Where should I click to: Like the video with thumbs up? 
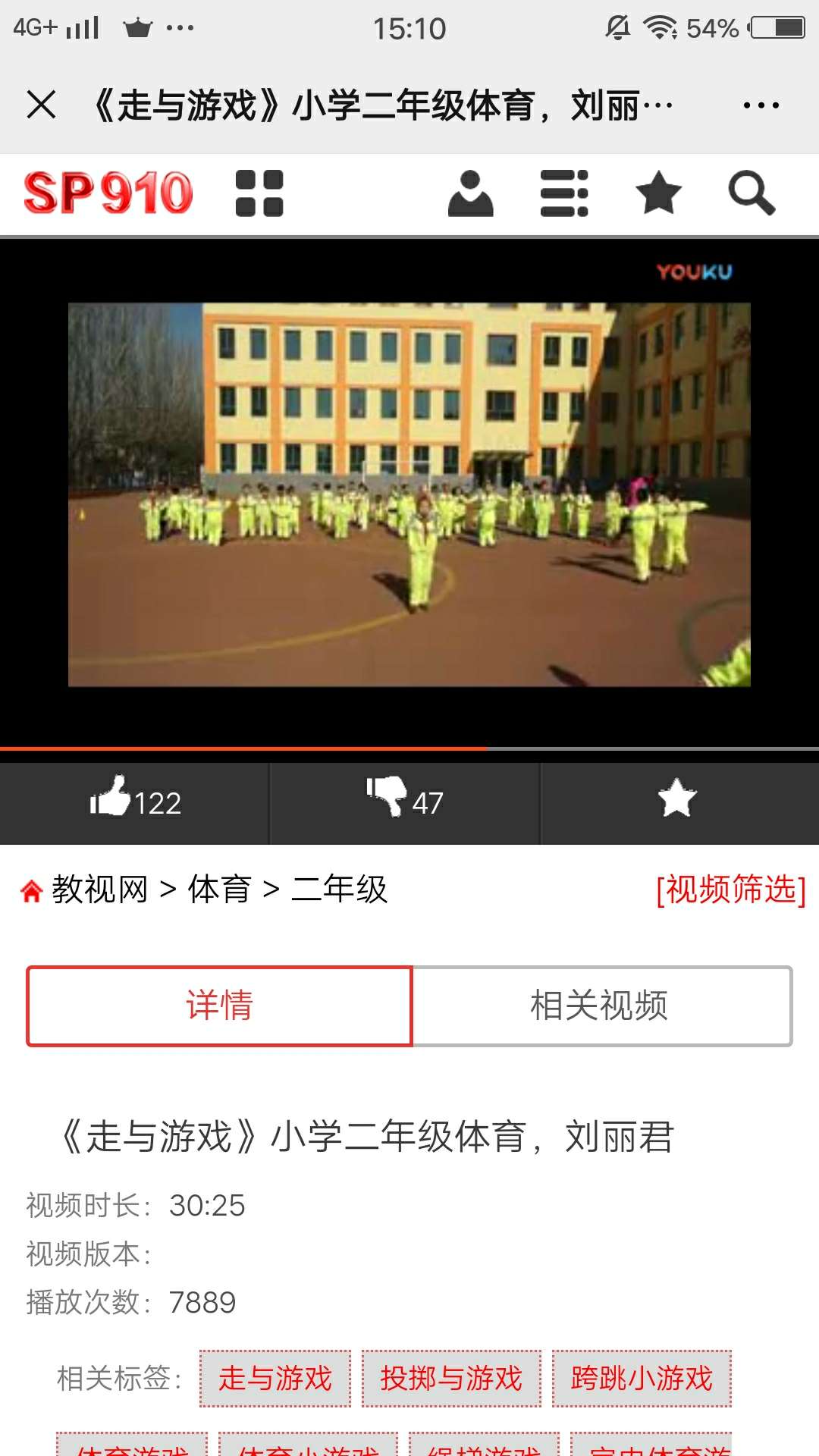point(135,801)
